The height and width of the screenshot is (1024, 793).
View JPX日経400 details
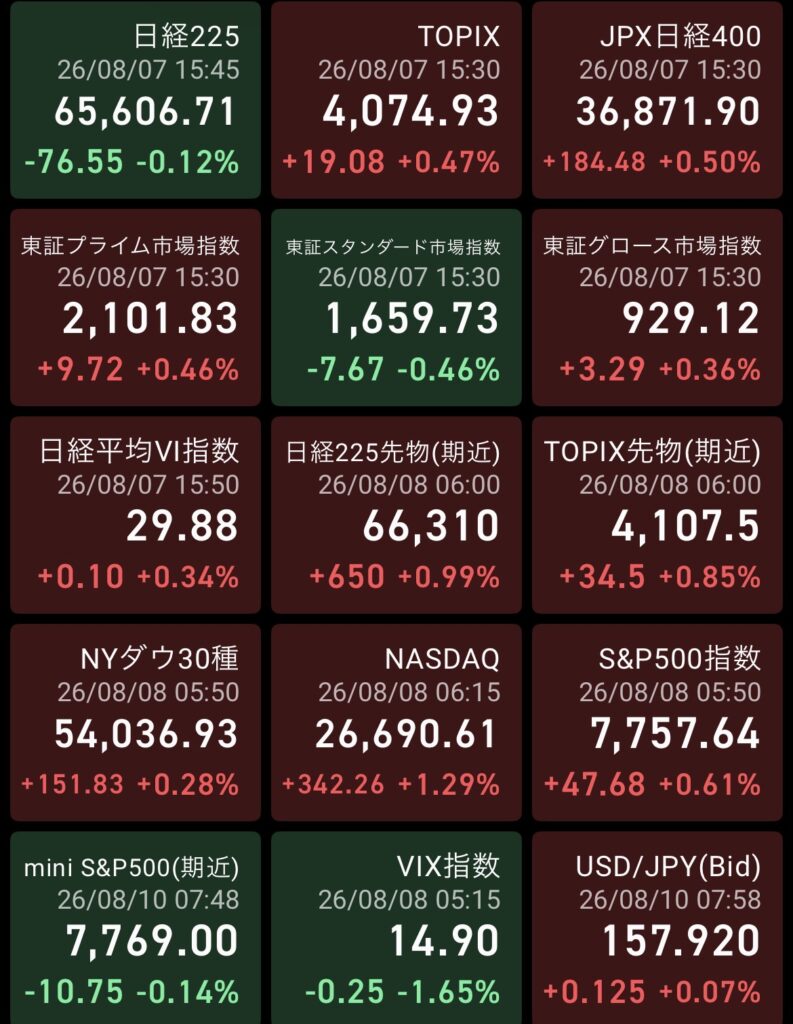[657, 100]
